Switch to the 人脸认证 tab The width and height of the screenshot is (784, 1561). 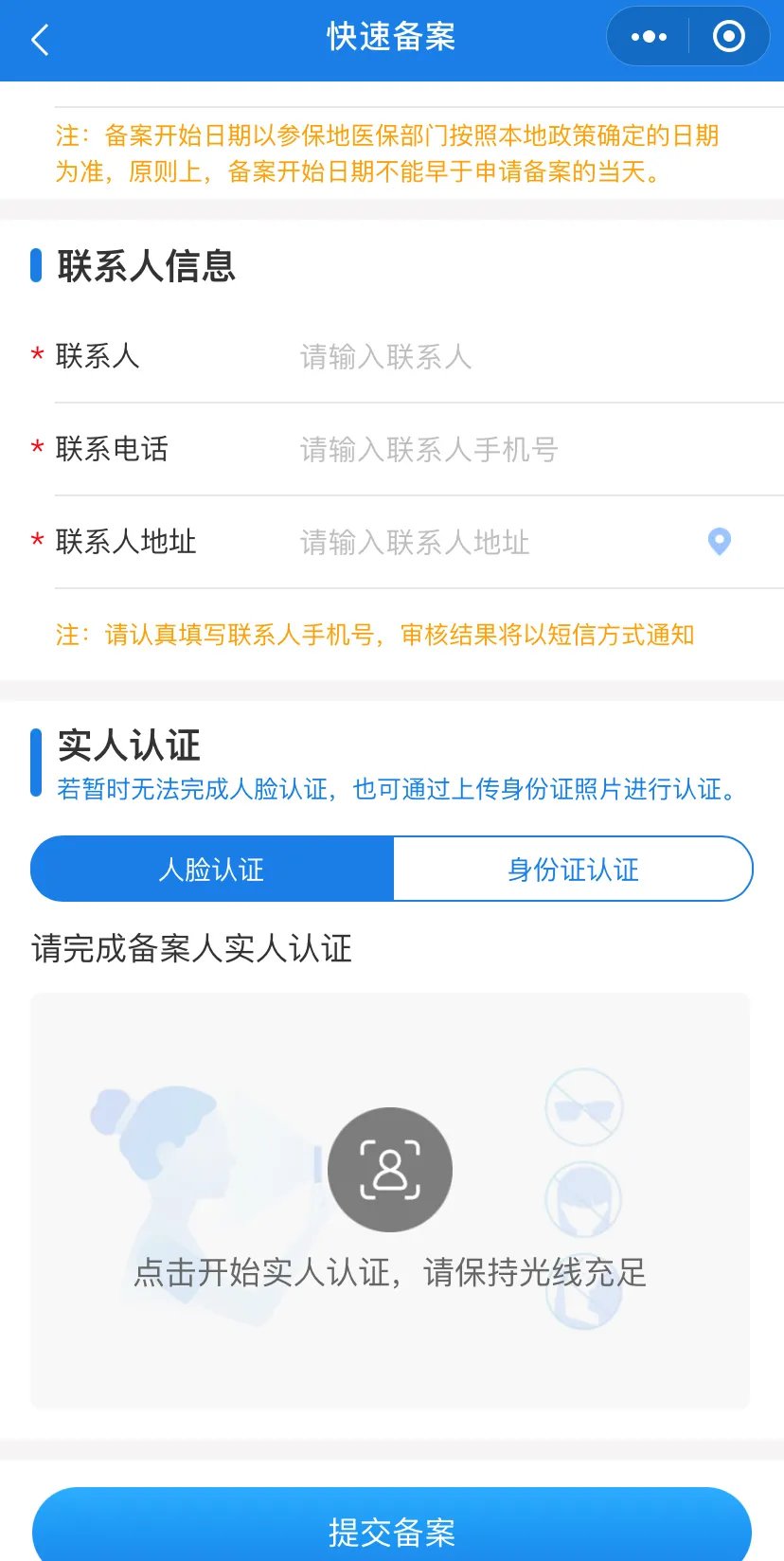coord(212,869)
